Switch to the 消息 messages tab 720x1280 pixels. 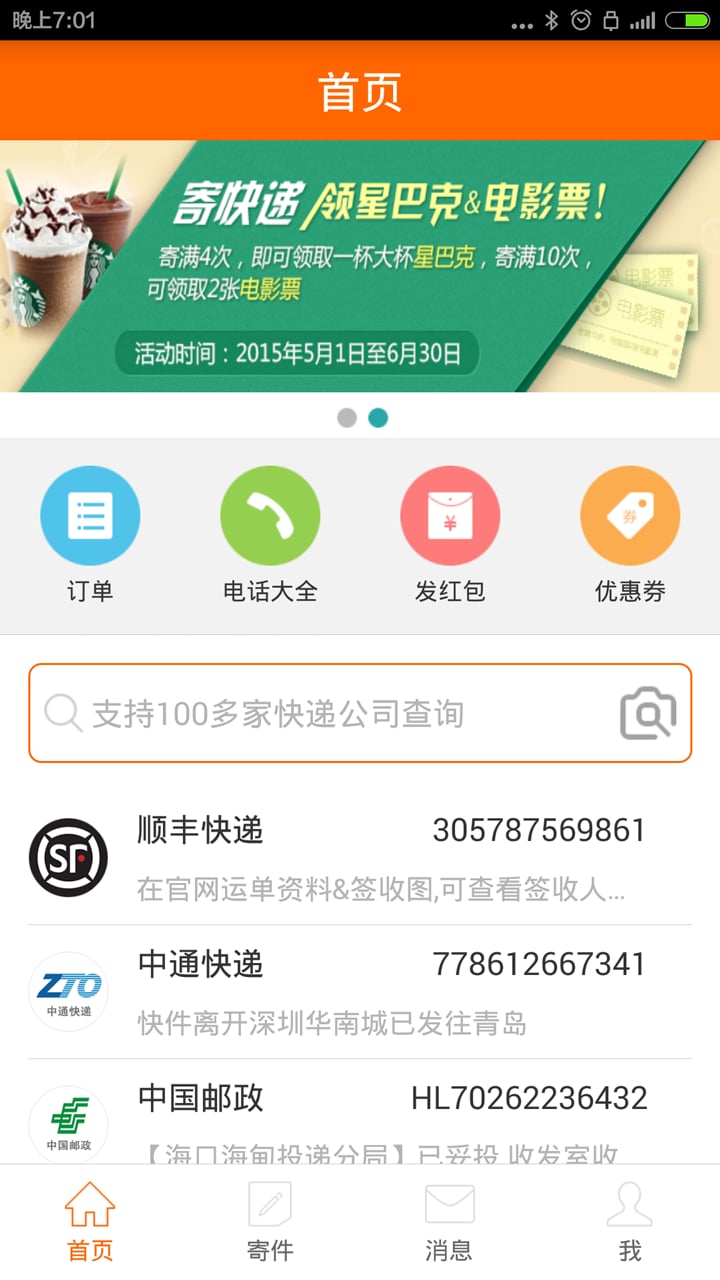tap(449, 1222)
